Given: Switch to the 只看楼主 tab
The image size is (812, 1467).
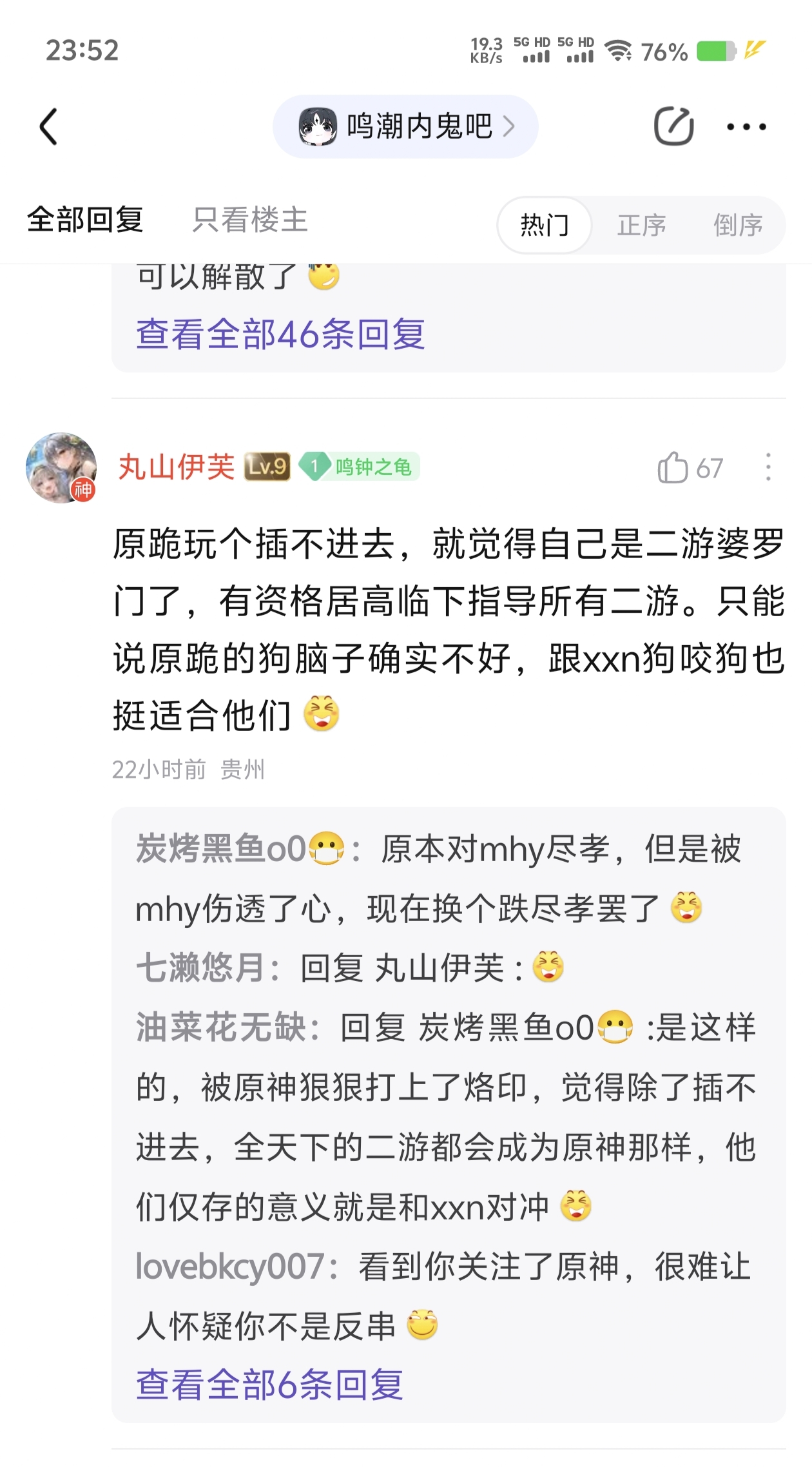Looking at the screenshot, I should 250,220.
